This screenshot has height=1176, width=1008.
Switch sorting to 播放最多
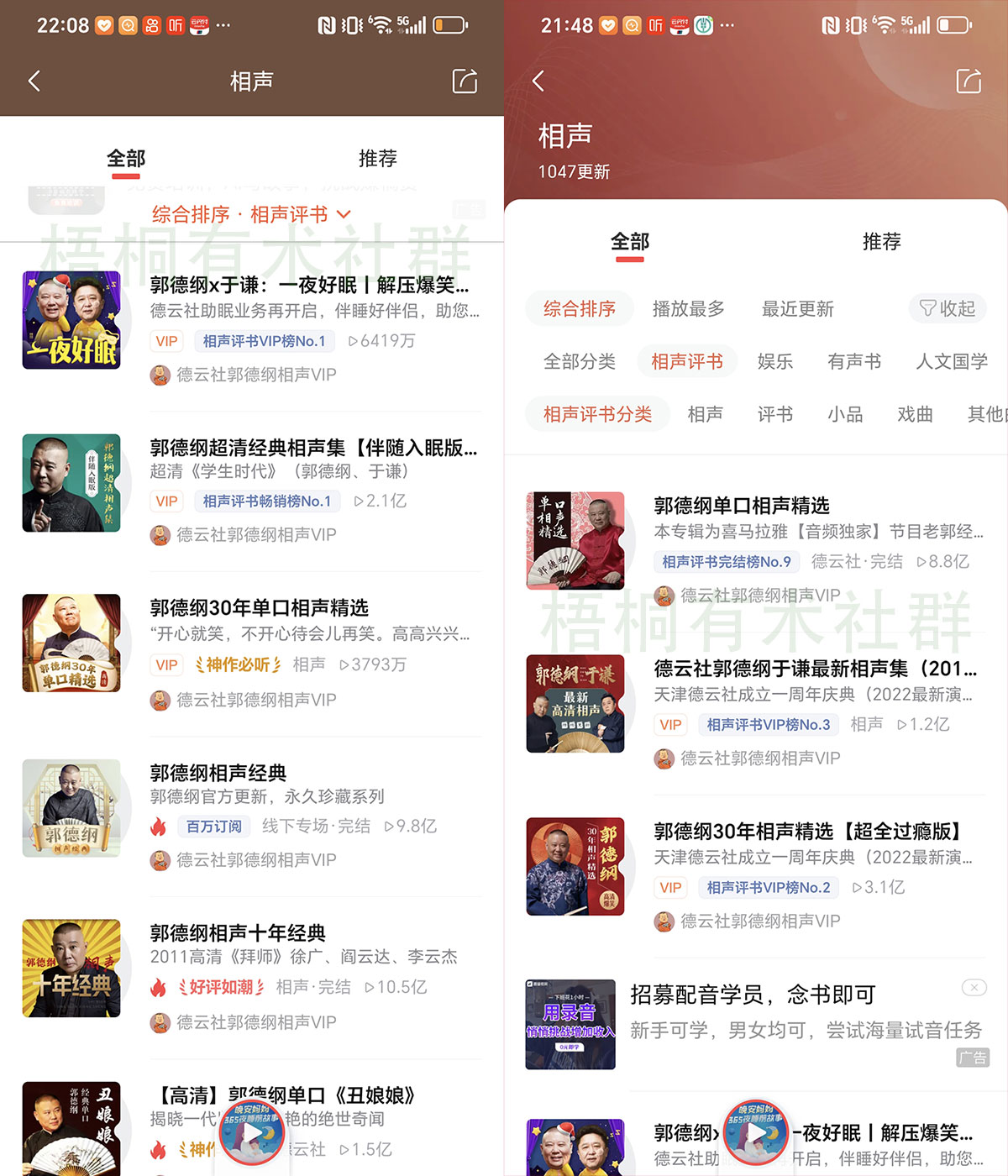tap(689, 308)
